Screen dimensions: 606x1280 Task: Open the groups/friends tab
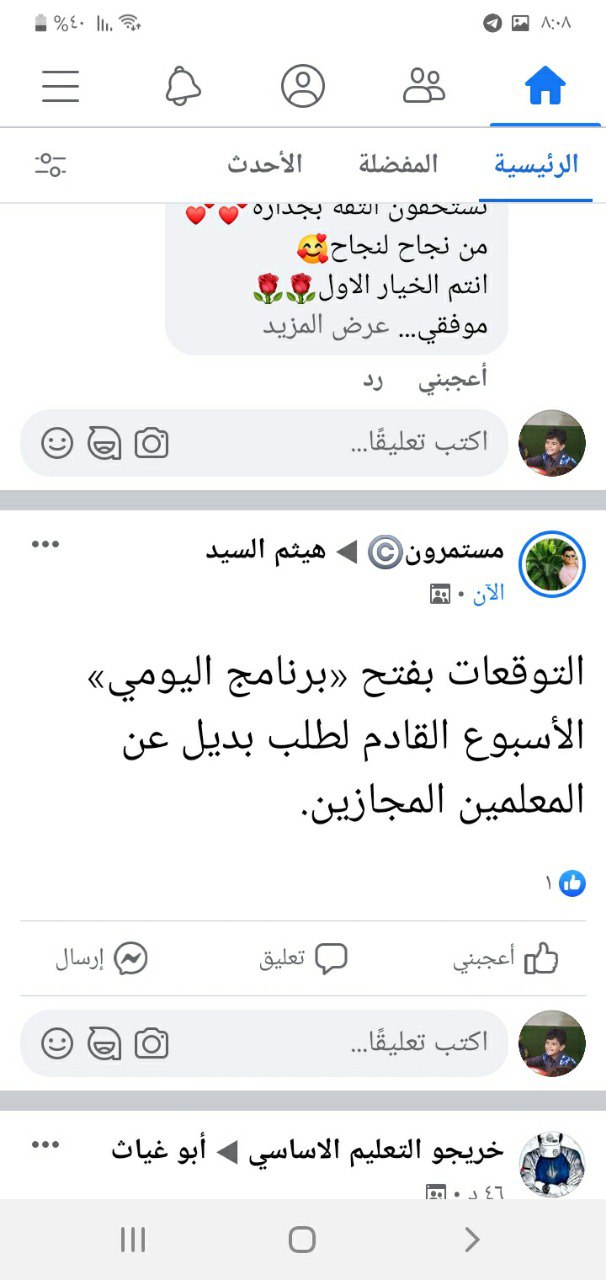[x=424, y=86]
